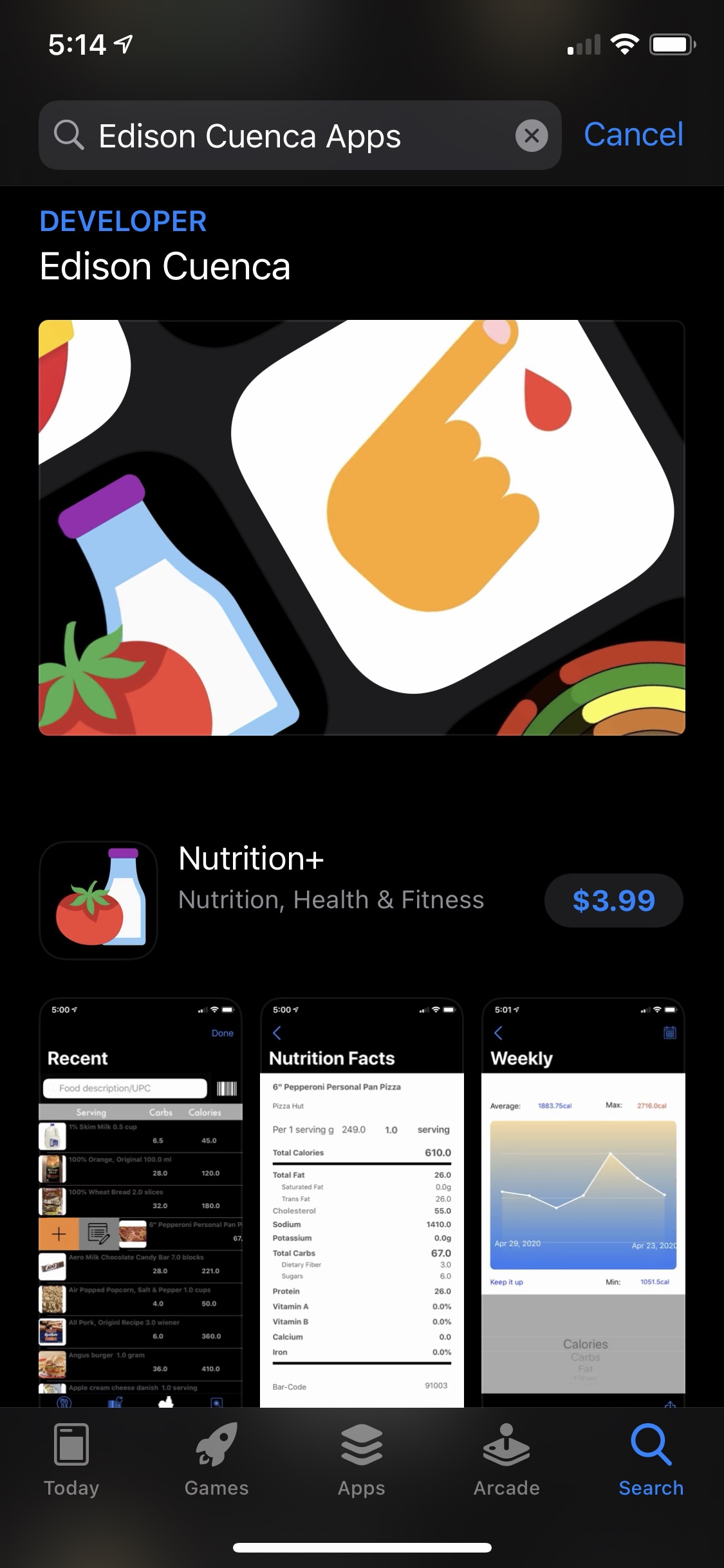The width and height of the screenshot is (724, 1568).
Task: Switch to the Games tab
Action: point(216,1460)
